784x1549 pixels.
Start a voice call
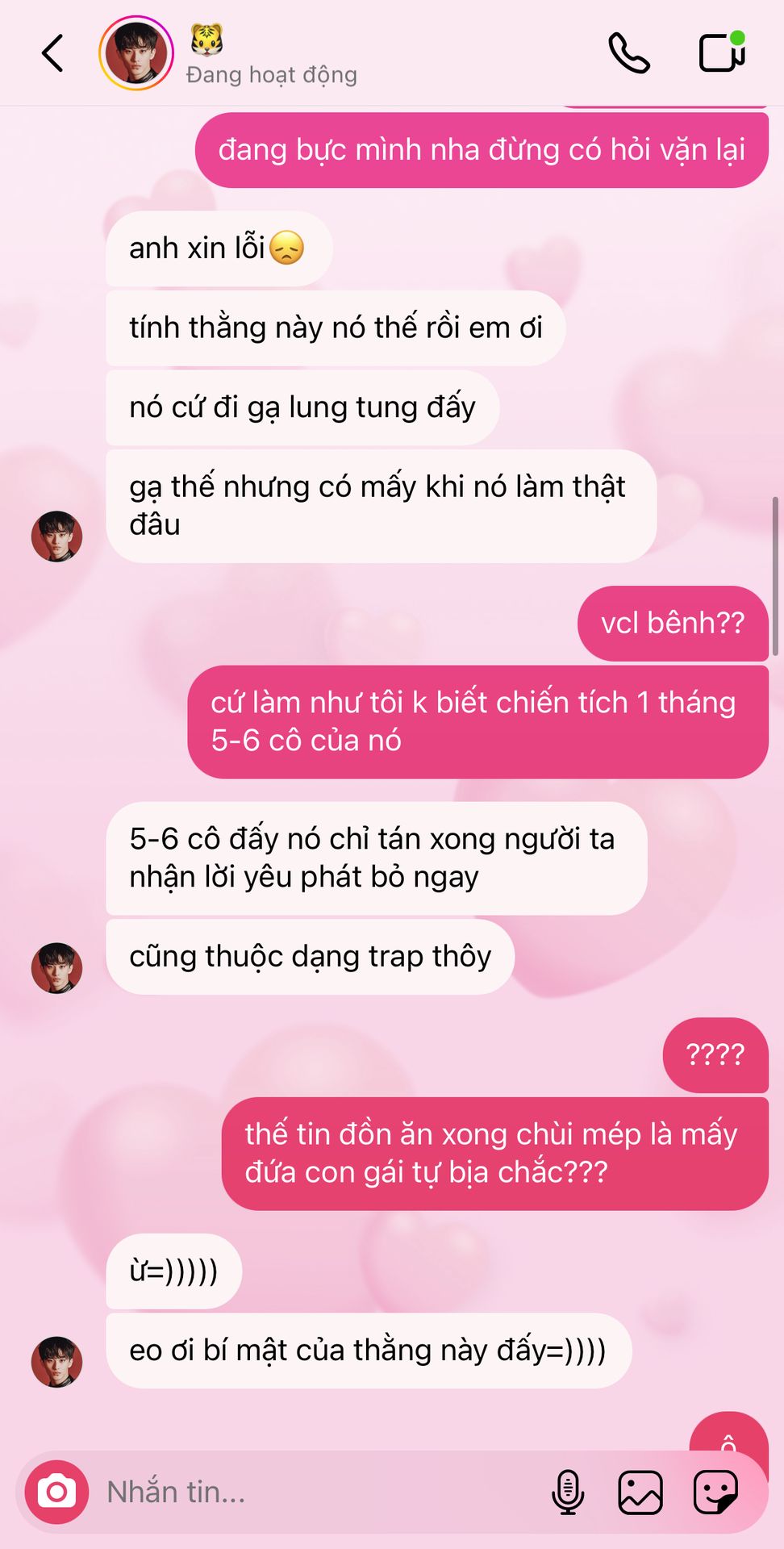[x=629, y=53]
